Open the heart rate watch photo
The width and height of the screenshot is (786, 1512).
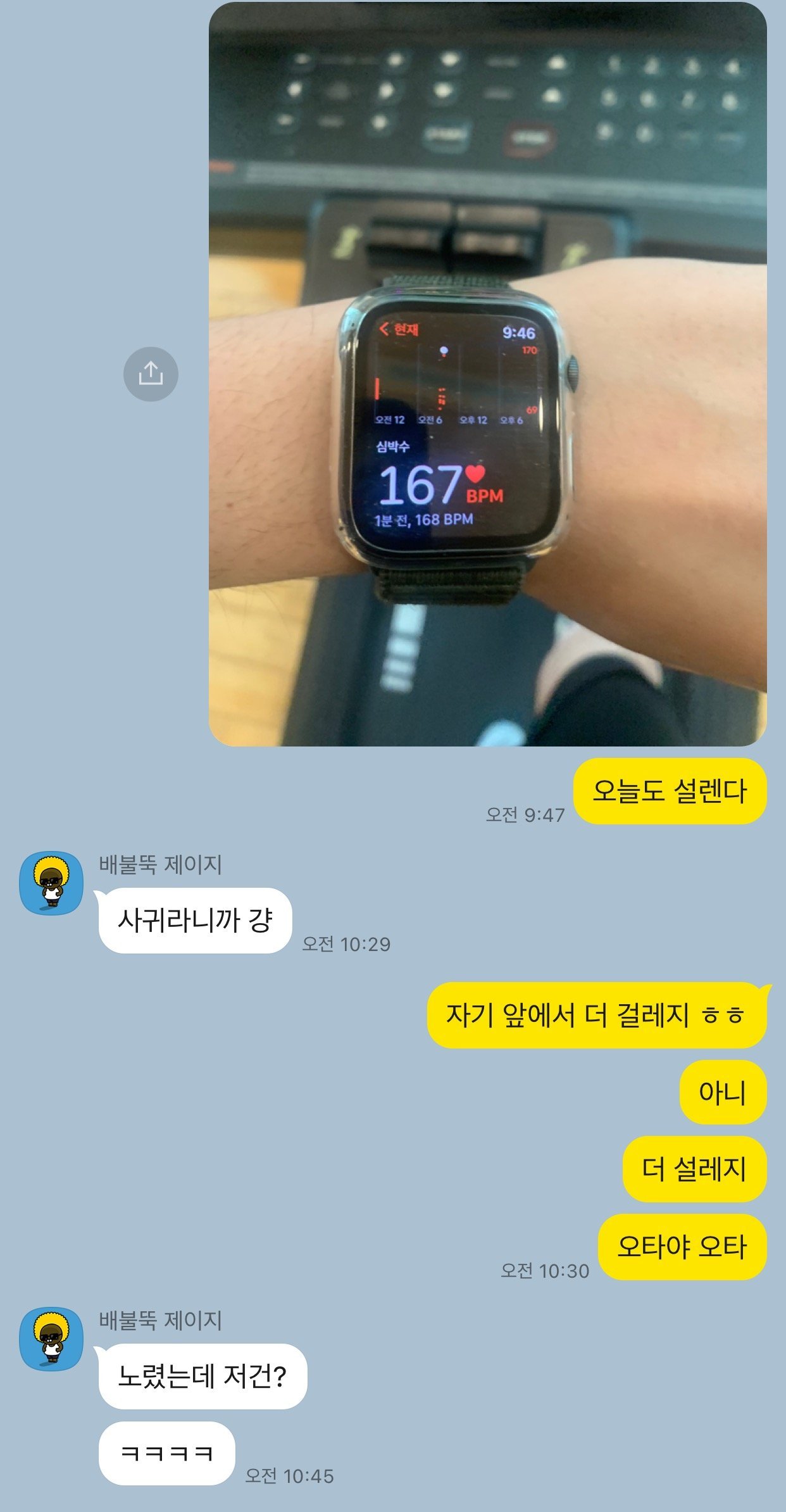(487, 374)
